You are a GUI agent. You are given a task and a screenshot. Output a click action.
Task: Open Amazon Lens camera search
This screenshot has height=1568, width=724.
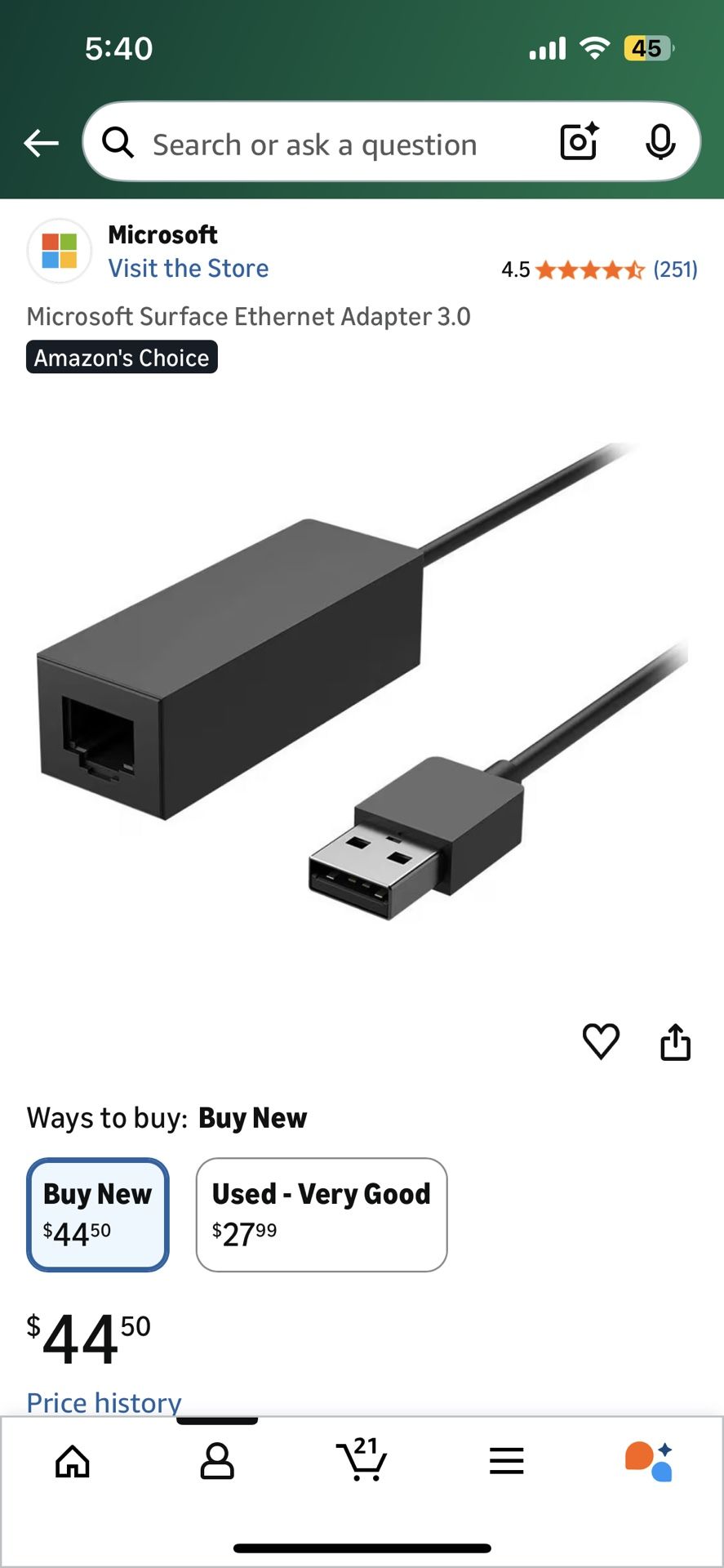coord(578,142)
